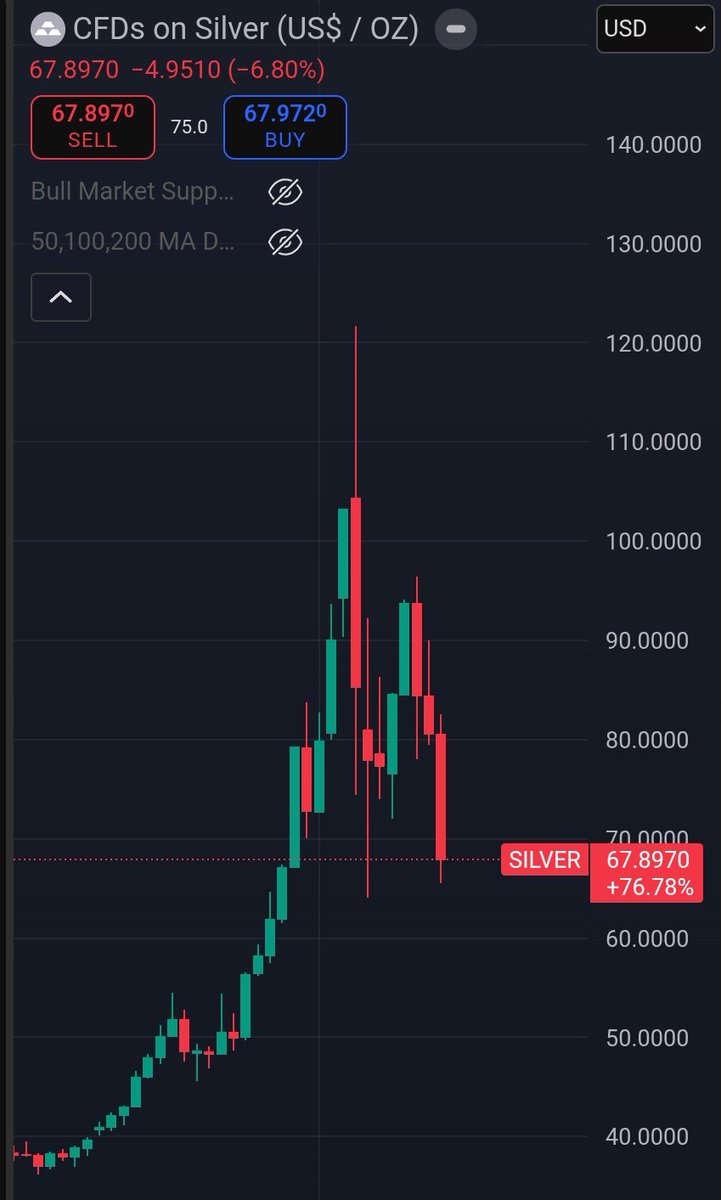Open the CFDs on Silver symbol title
Viewport: 721px width, 1200px height.
pyautogui.click(x=245, y=28)
